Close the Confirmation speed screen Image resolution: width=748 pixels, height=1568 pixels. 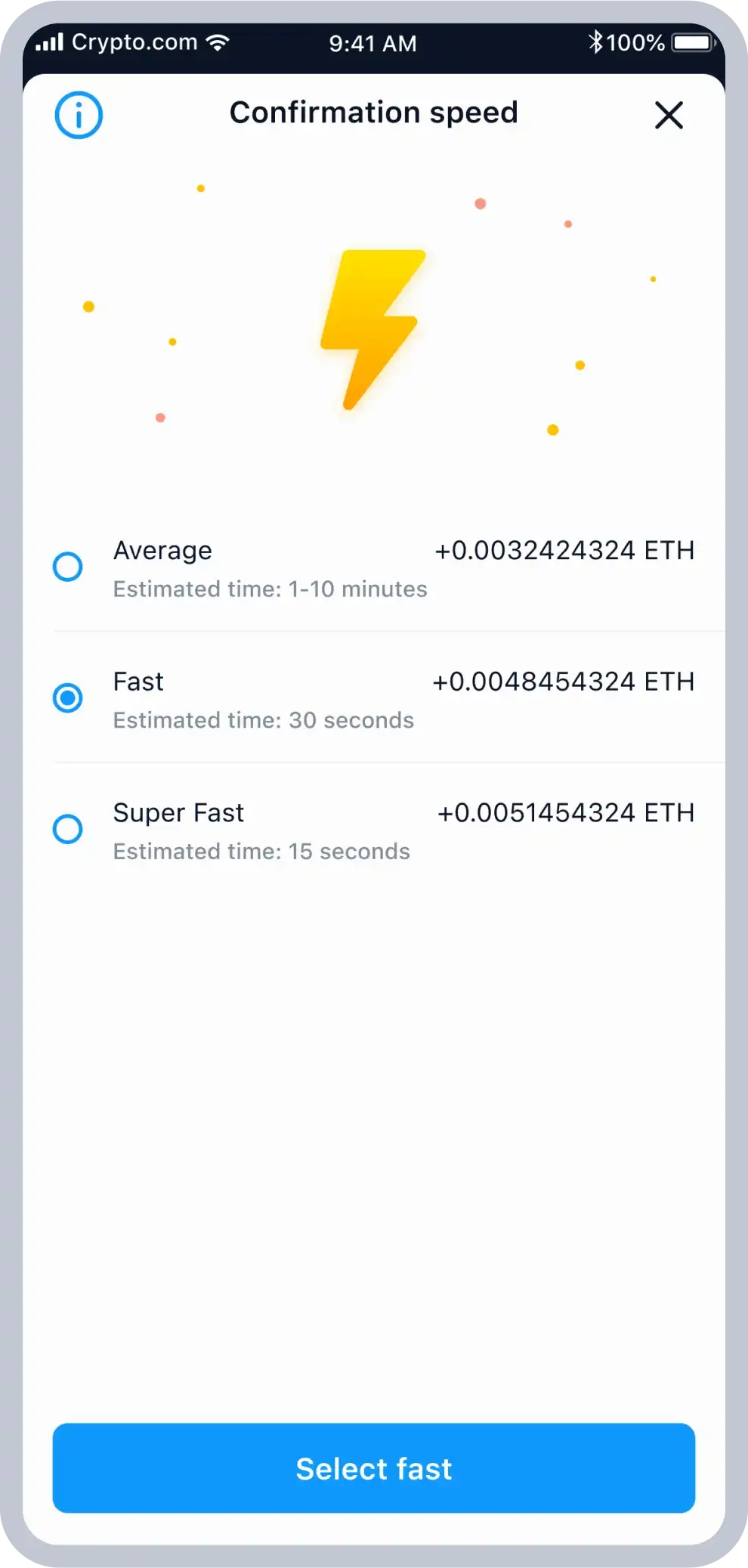pos(669,116)
